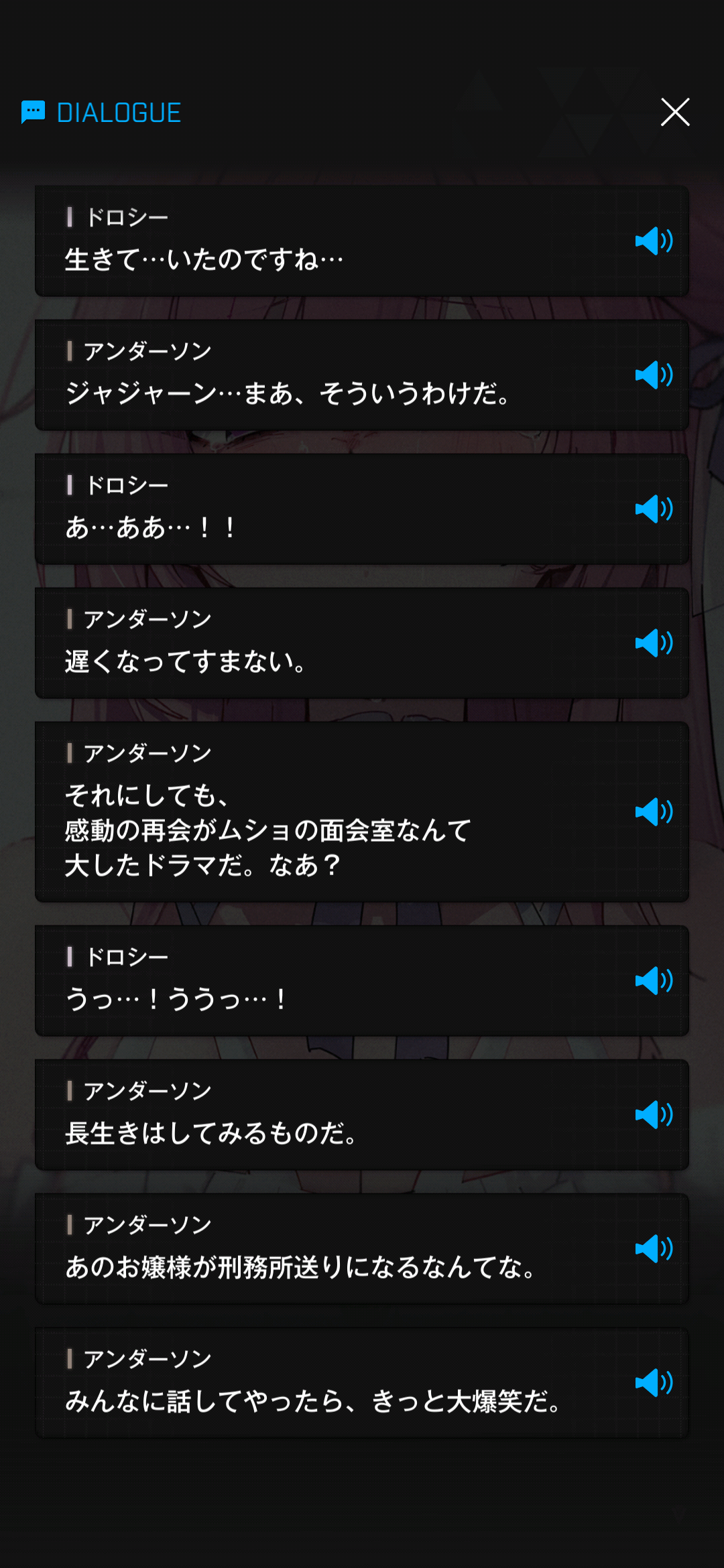This screenshot has height=1568, width=724.
Task: Play voice for みんなに話してやったら line
Action: point(654,1382)
